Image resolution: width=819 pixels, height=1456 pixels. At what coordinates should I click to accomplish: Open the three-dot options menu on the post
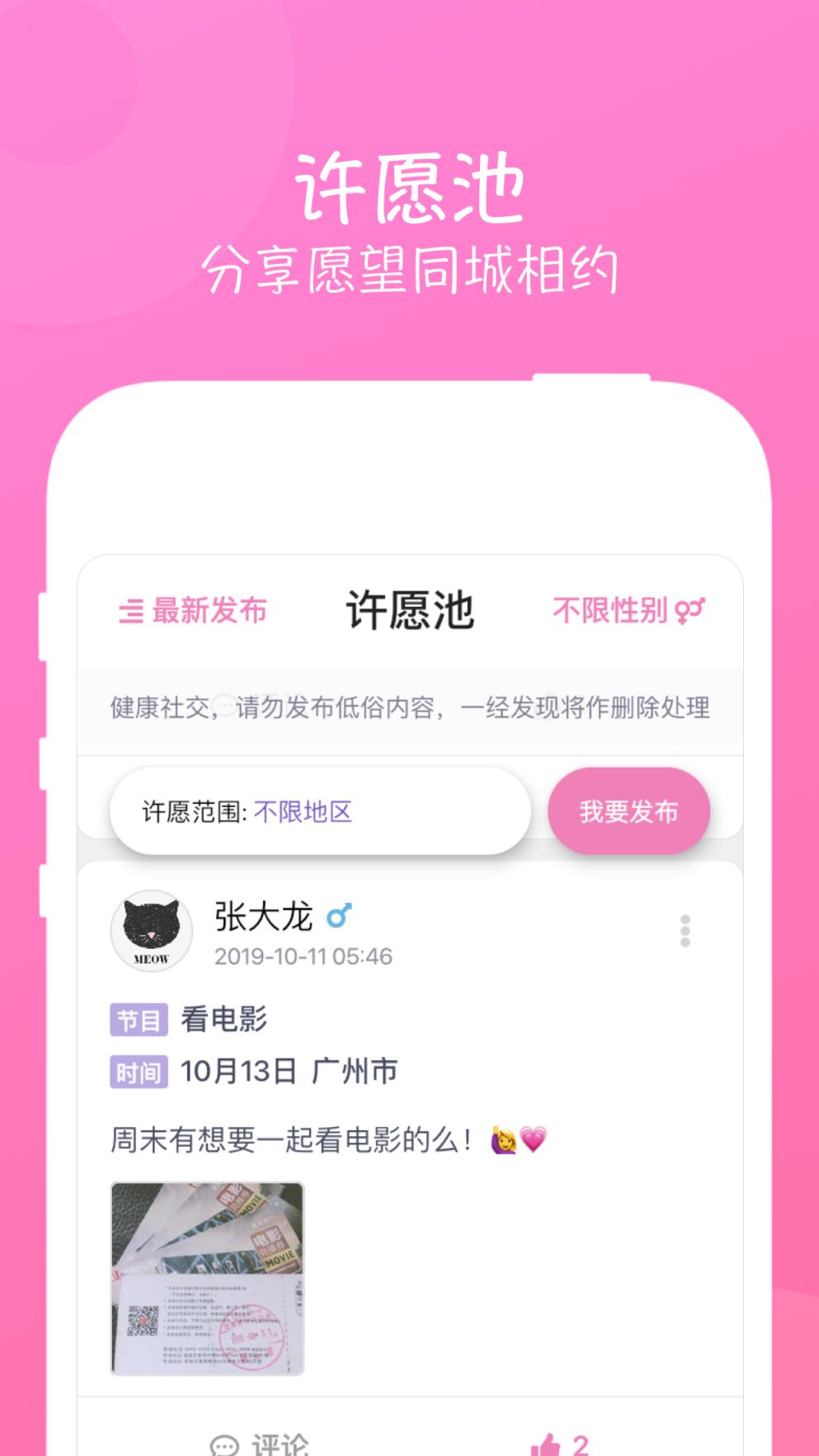click(683, 932)
